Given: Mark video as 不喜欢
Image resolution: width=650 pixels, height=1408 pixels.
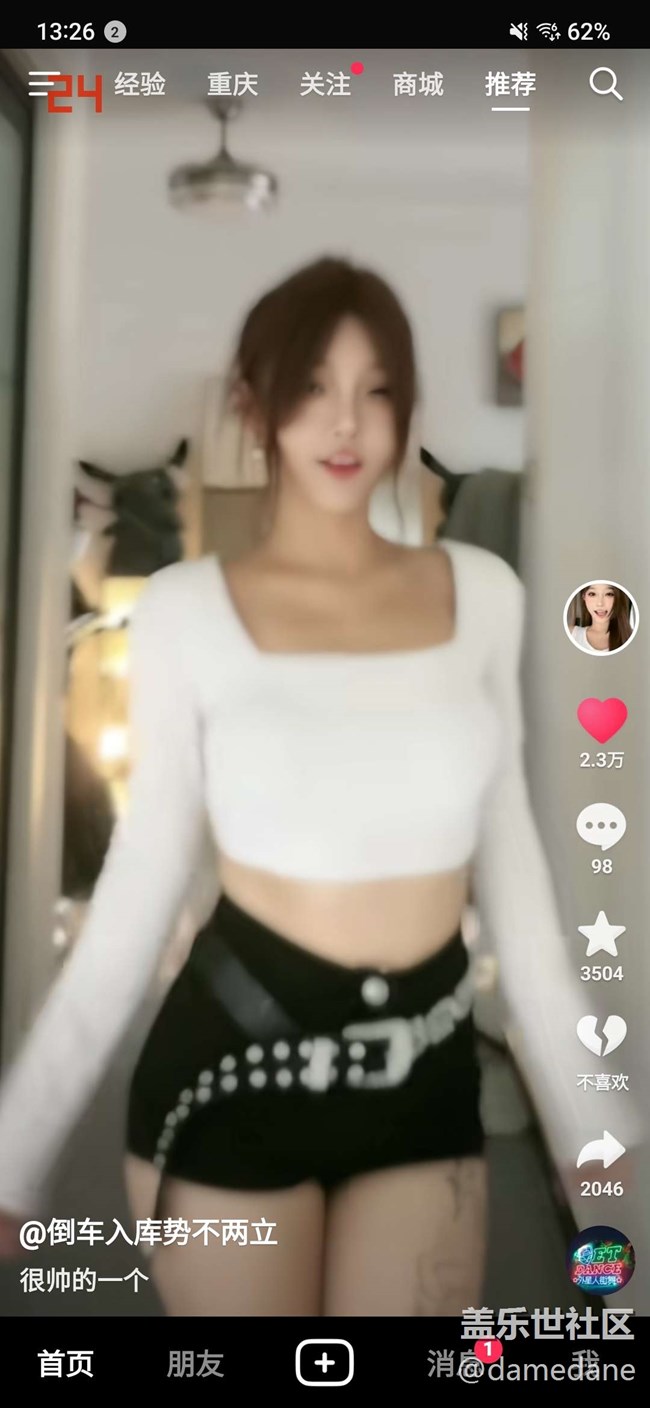Looking at the screenshot, I should pyautogui.click(x=602, y=1040).
